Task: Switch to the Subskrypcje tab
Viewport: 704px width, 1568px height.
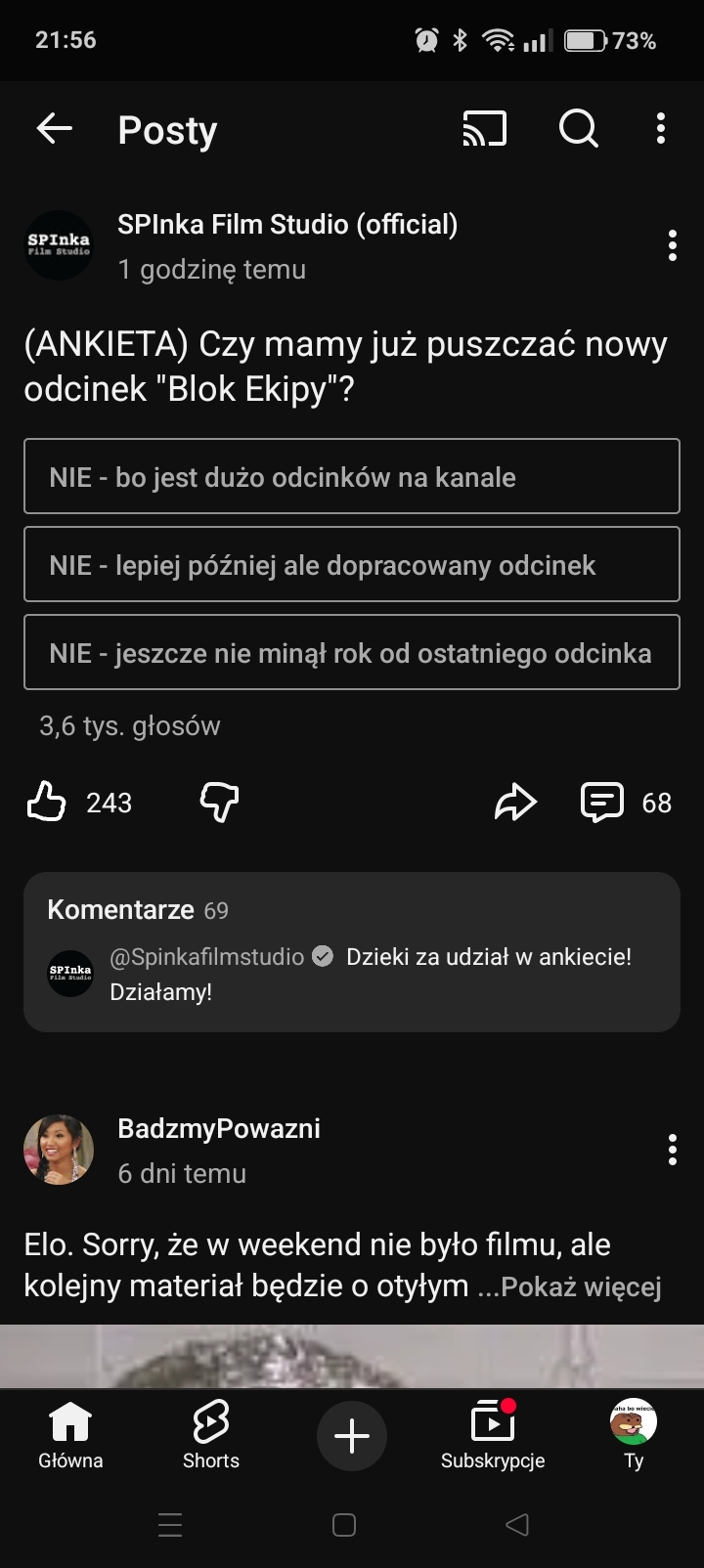Action: tap(493, 1434)
